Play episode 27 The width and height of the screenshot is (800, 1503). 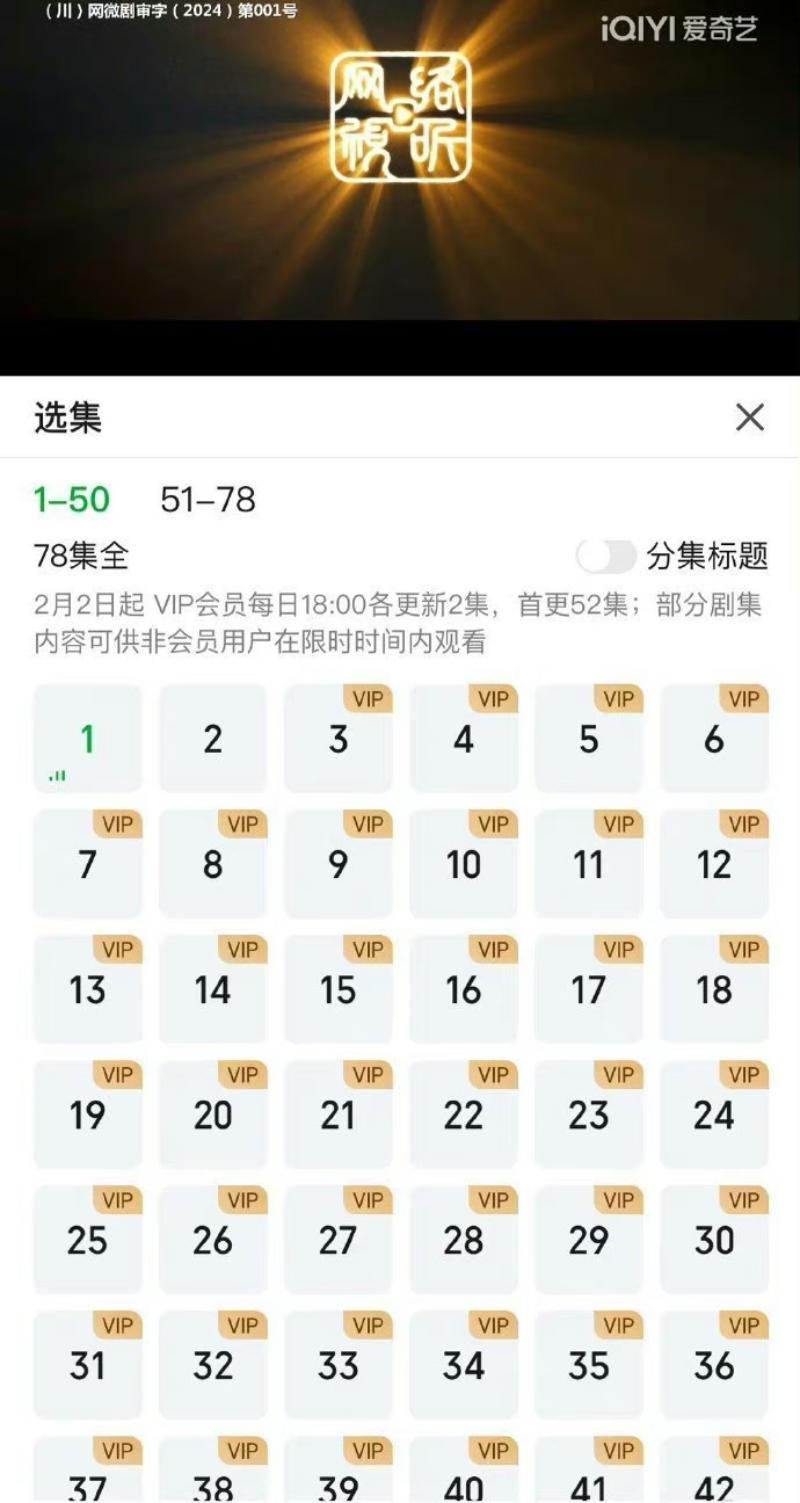(338, 1240)
